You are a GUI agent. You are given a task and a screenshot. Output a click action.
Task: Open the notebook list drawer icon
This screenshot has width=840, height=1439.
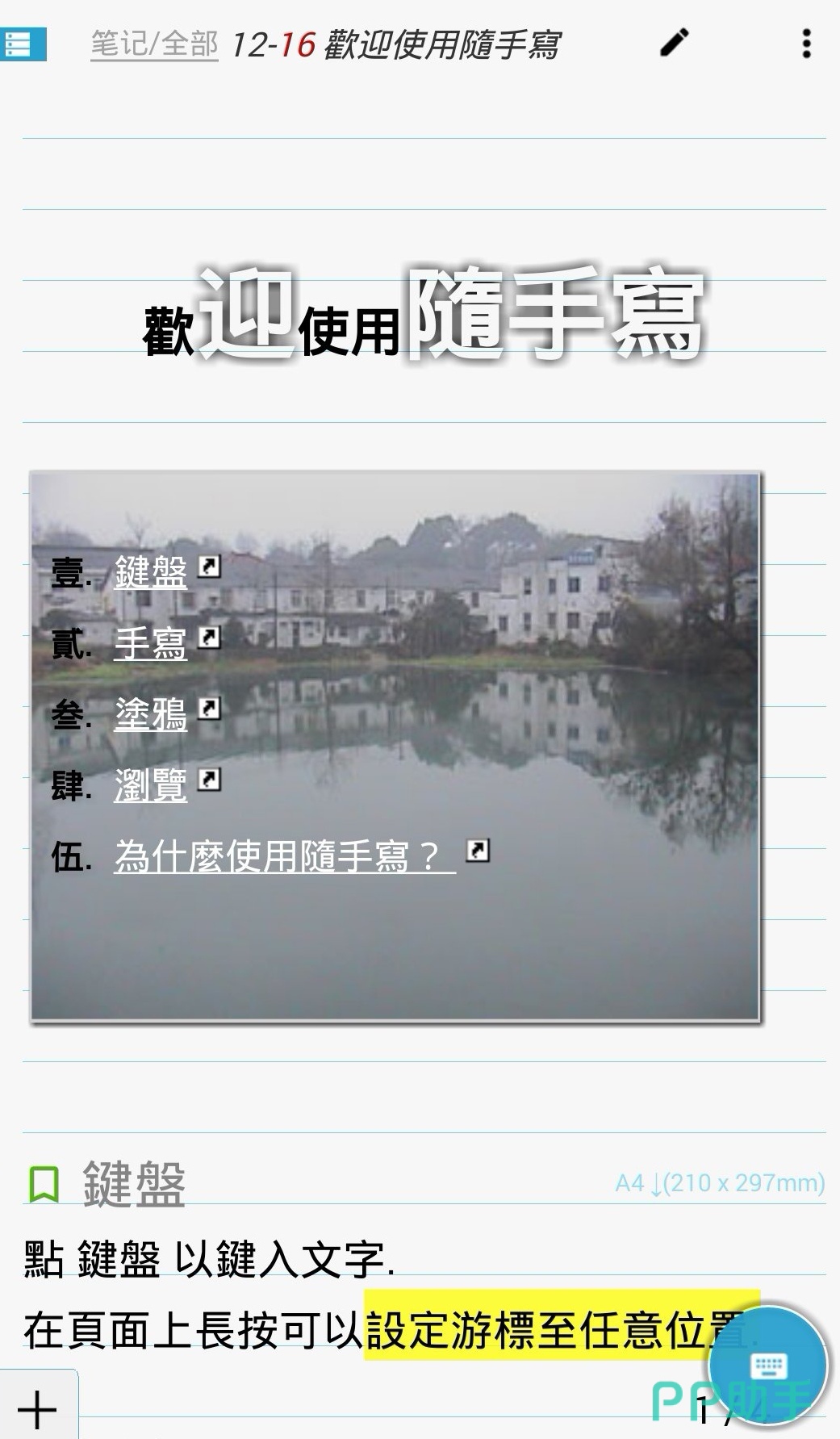[x=23, y=44]
